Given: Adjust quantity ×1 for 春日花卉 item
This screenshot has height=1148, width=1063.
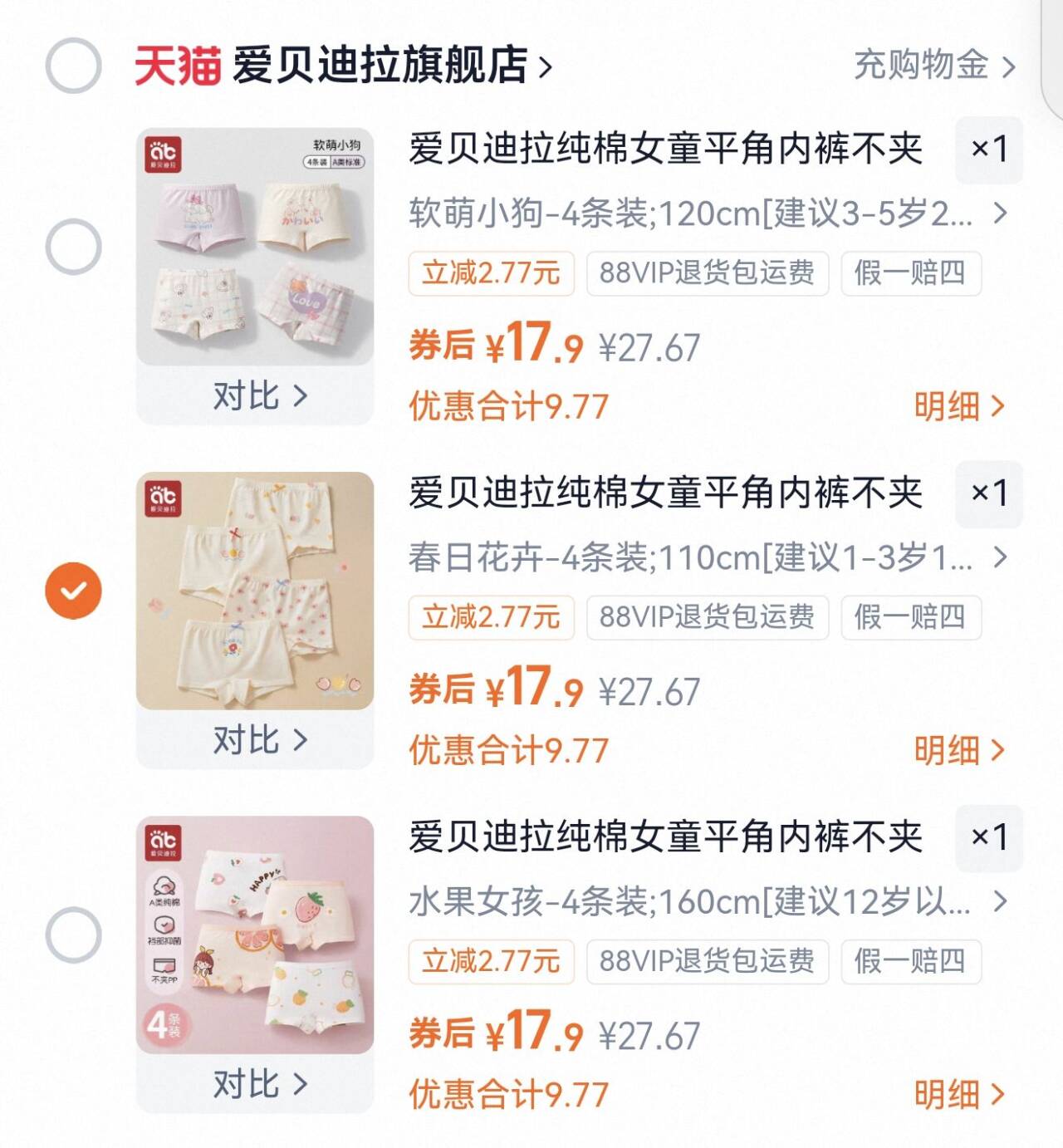Looking at the screenshot, I should tap(988, 493).
